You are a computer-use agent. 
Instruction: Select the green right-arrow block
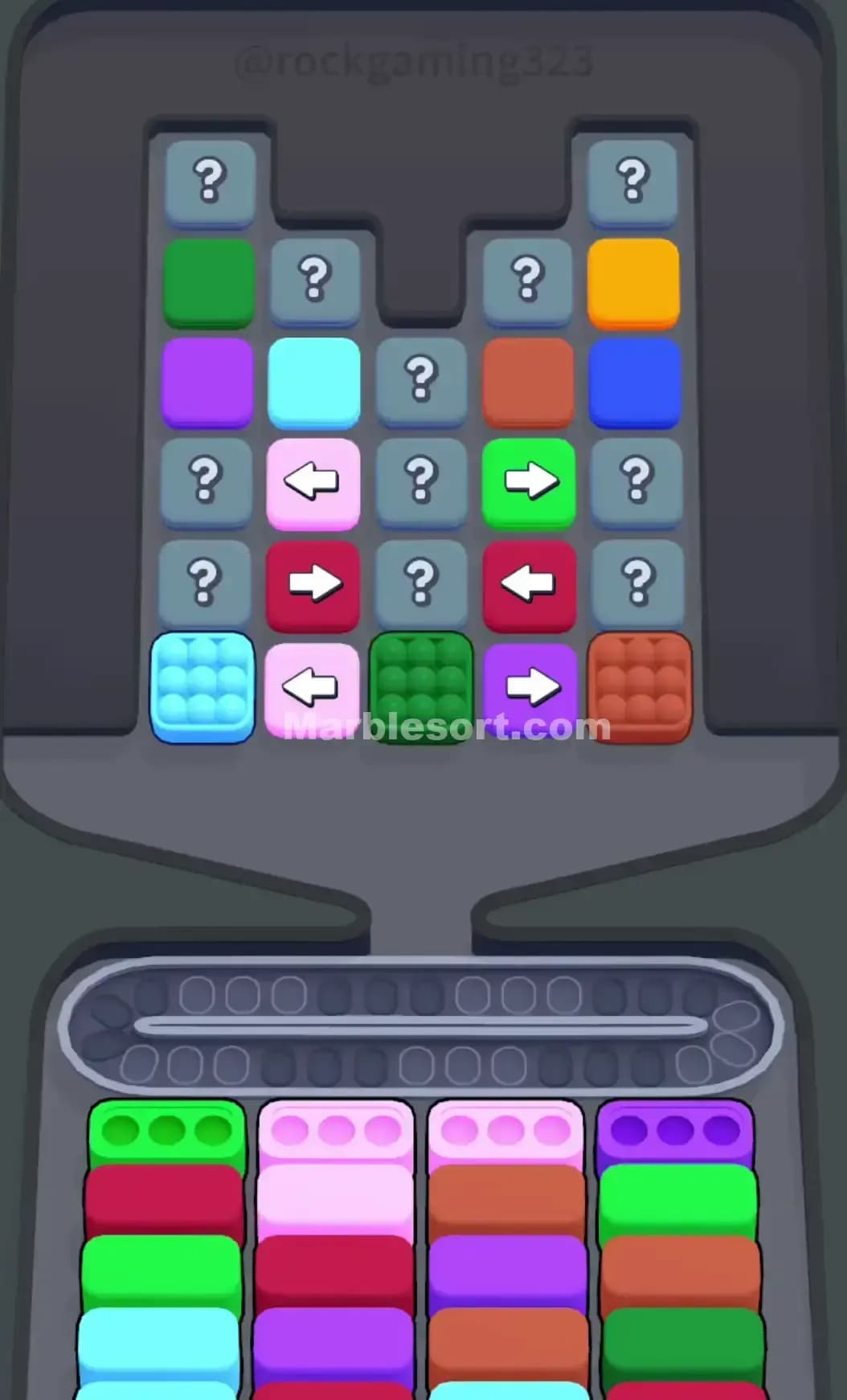pos(529,481)
